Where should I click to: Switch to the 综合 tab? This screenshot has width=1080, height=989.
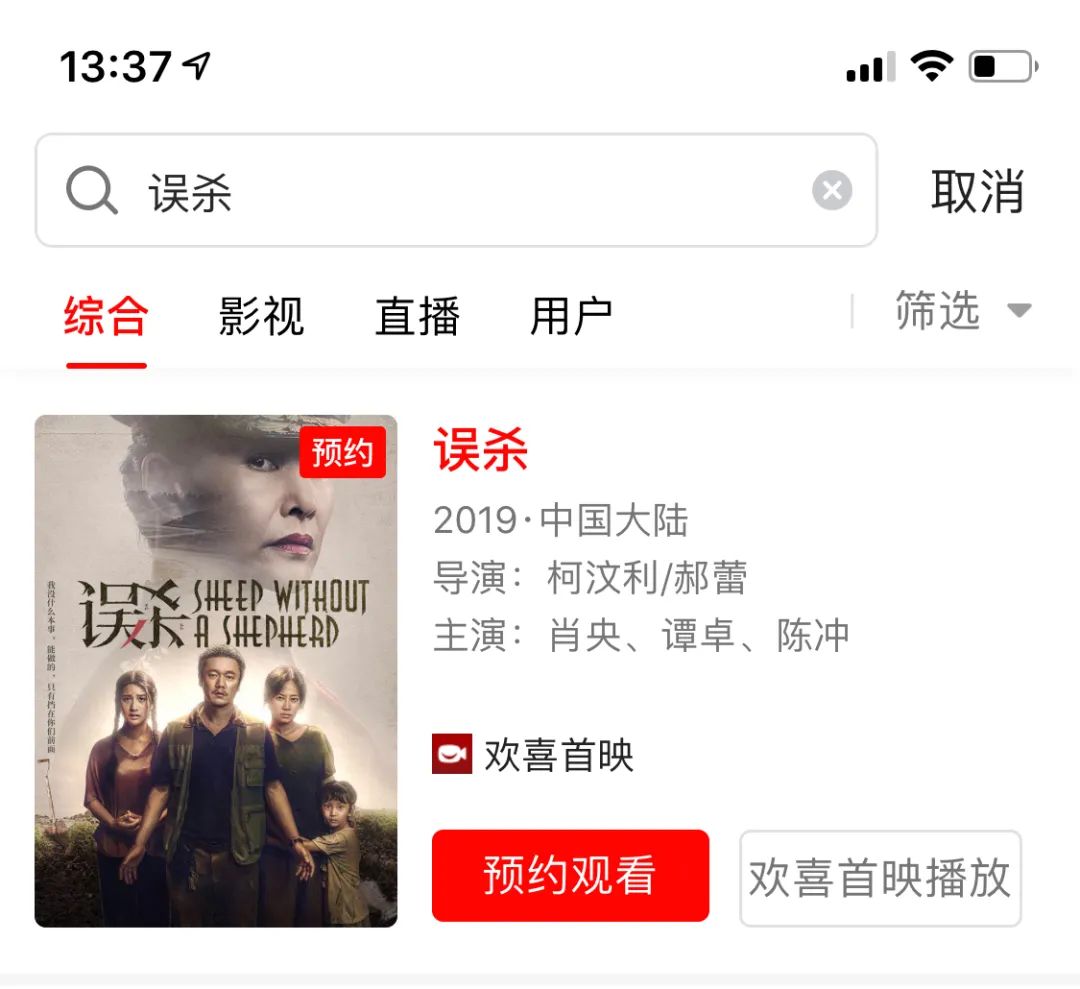(106, 316)
